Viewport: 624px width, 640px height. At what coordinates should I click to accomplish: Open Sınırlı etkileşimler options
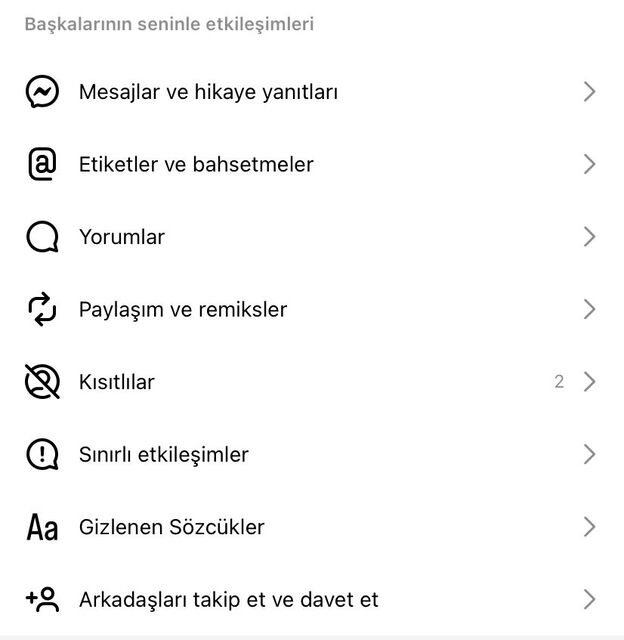(x=164, y=455)
